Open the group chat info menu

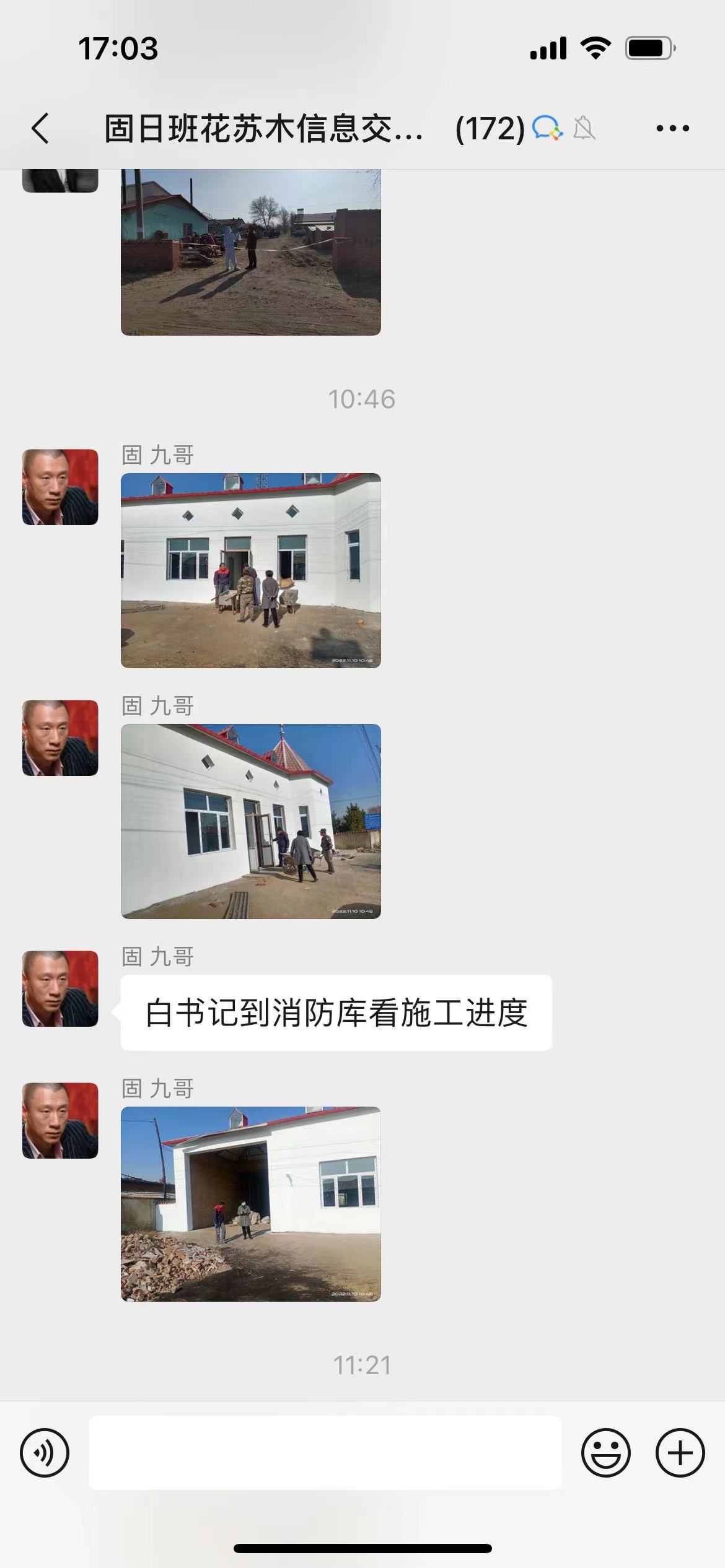click(x=672, y=129)
